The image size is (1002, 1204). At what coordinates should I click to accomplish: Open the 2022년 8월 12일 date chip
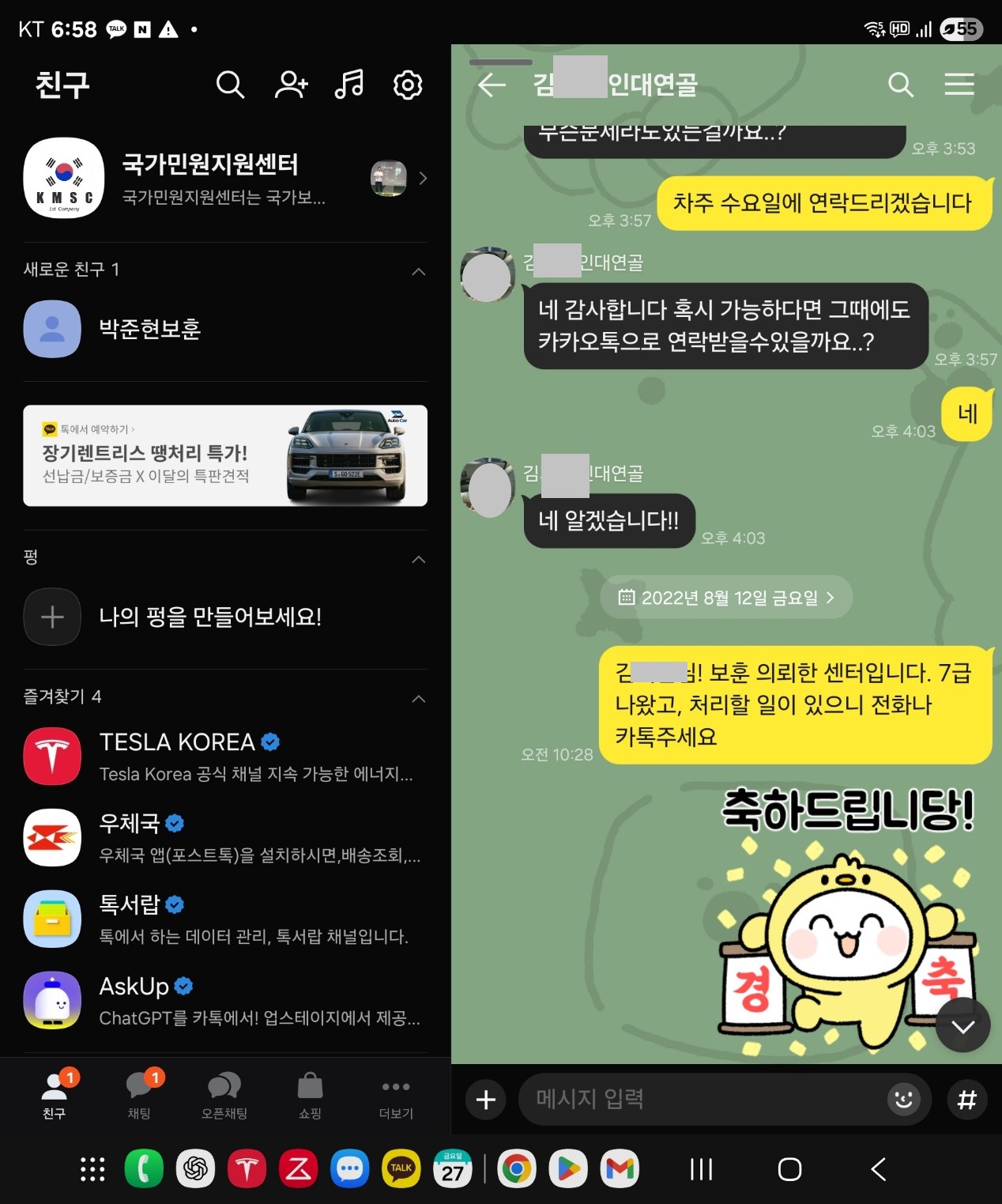click(x=726, y=598)
